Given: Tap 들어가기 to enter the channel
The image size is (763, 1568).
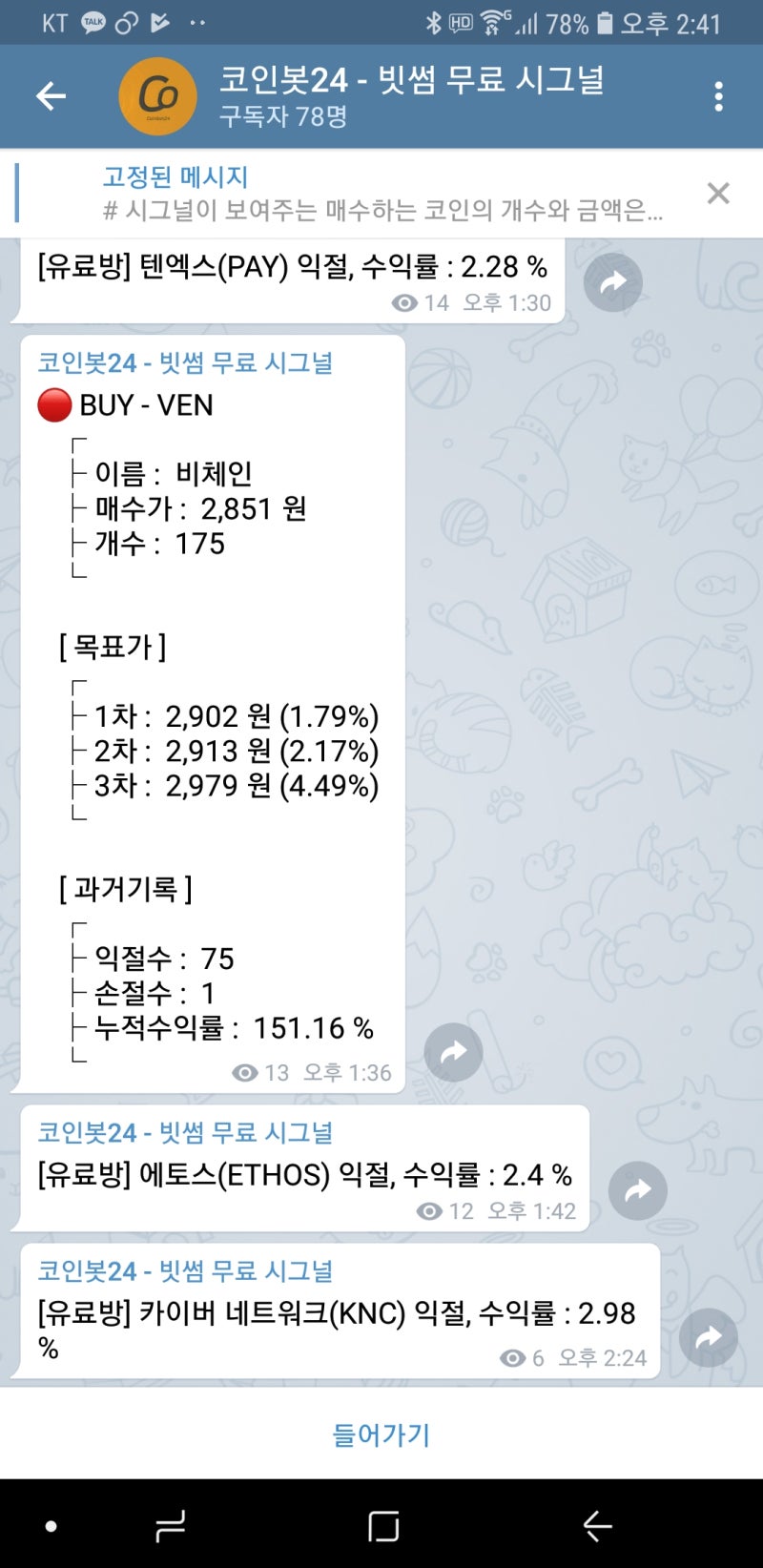Looking at the screenshot, I should point(381,1435).
